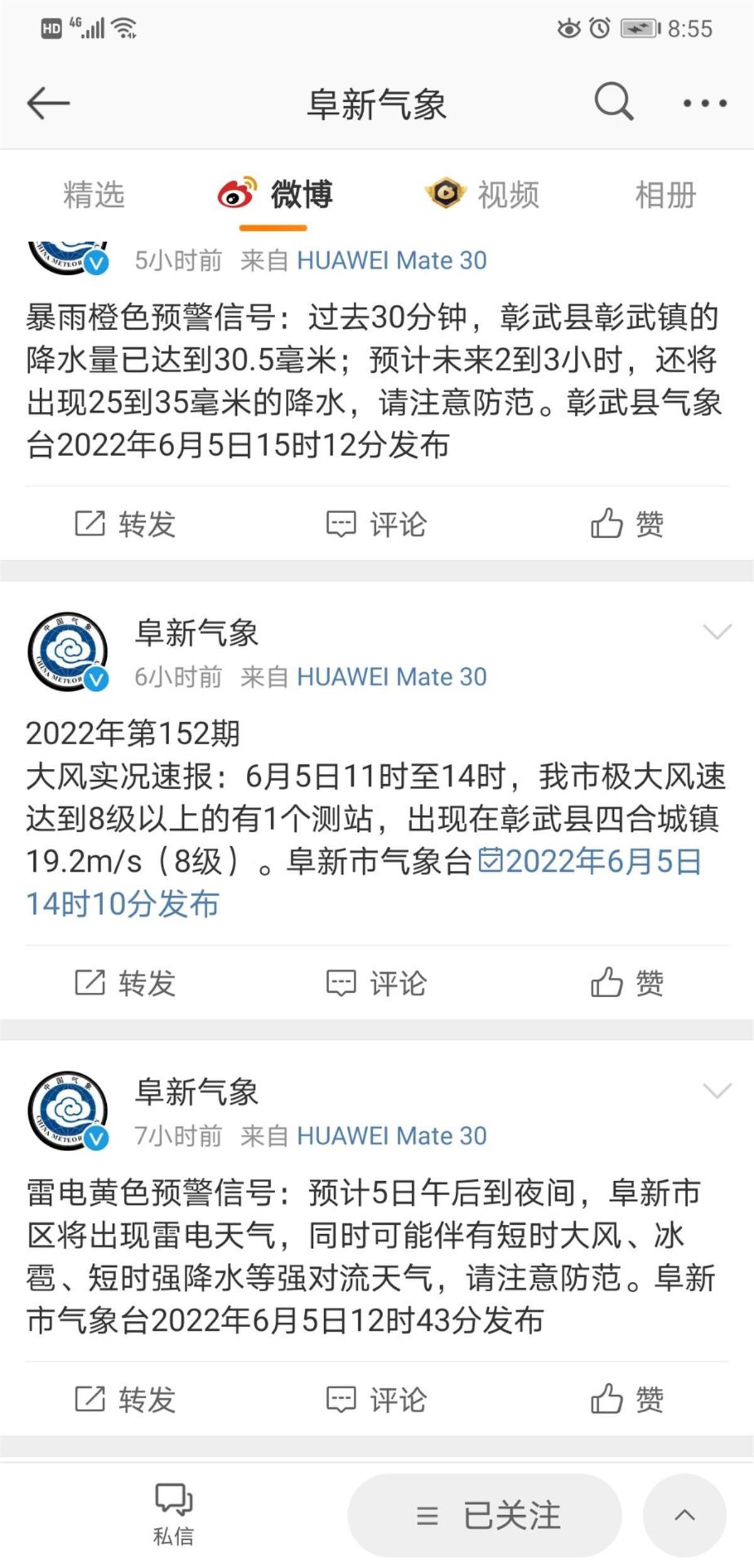Image resolution: width=754 pixels, height=1568 pixels.
Task: Repost the 大风实况速报 post
Action: pos(126,983)
